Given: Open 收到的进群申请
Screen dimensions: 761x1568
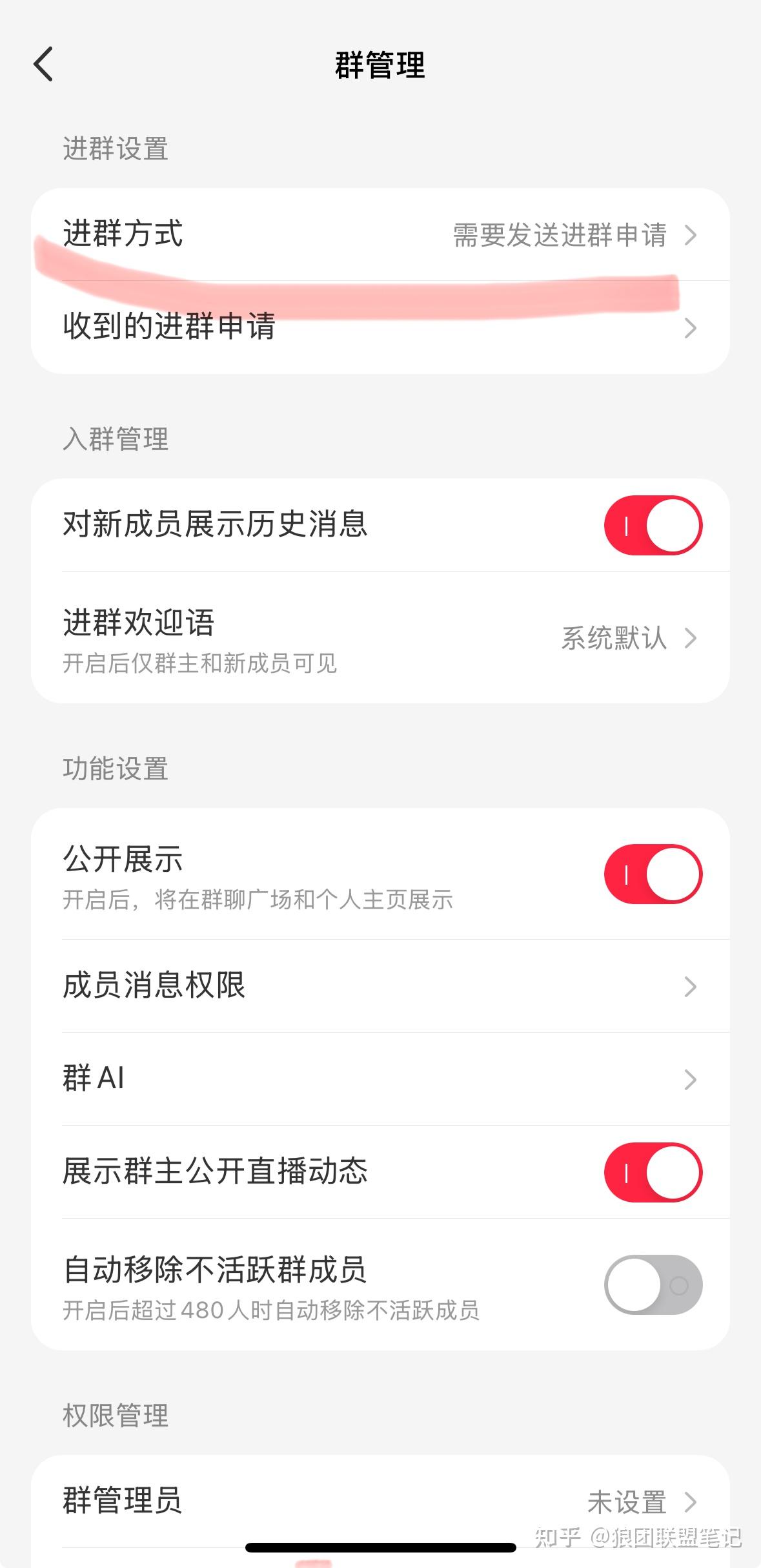Looking at the screenshot, I should 380,327.
